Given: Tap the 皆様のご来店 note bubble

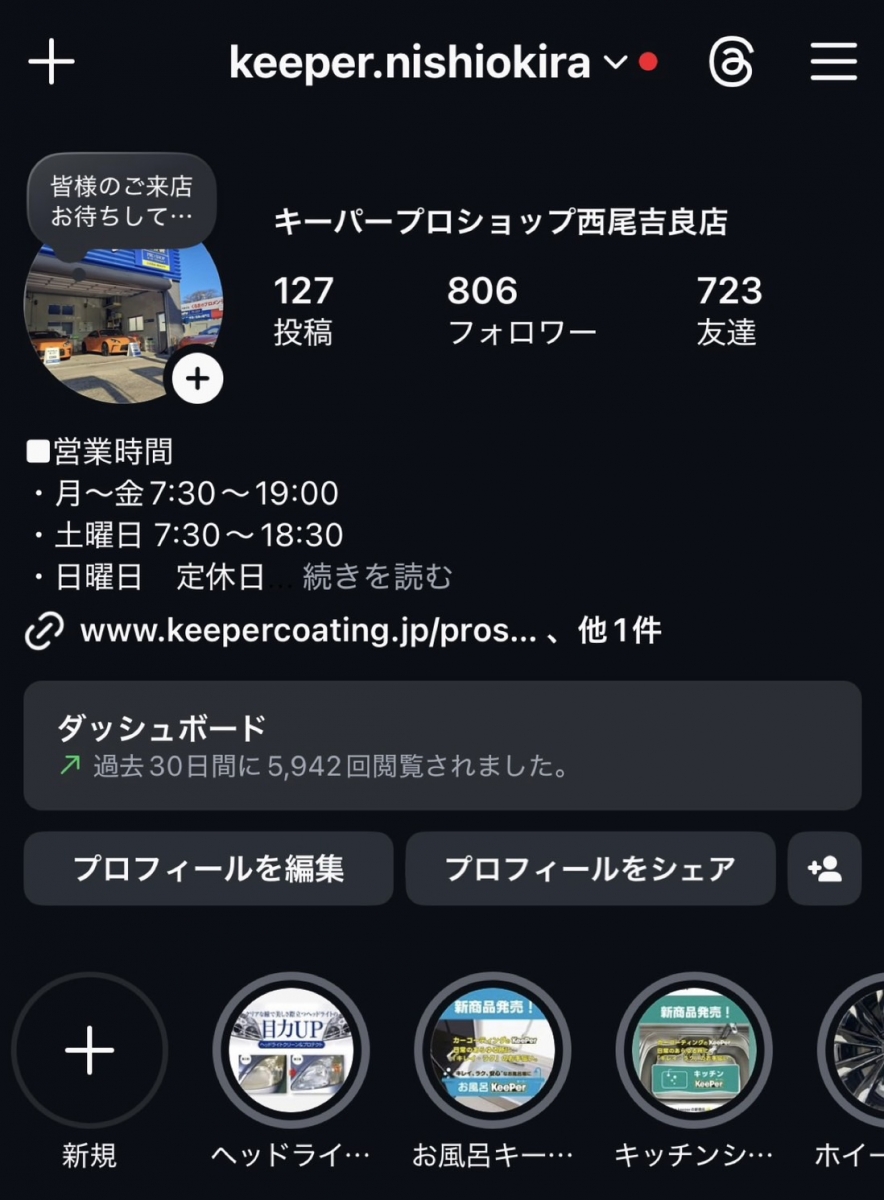Looking at the screenshot, I should click(x=120, y=200).
